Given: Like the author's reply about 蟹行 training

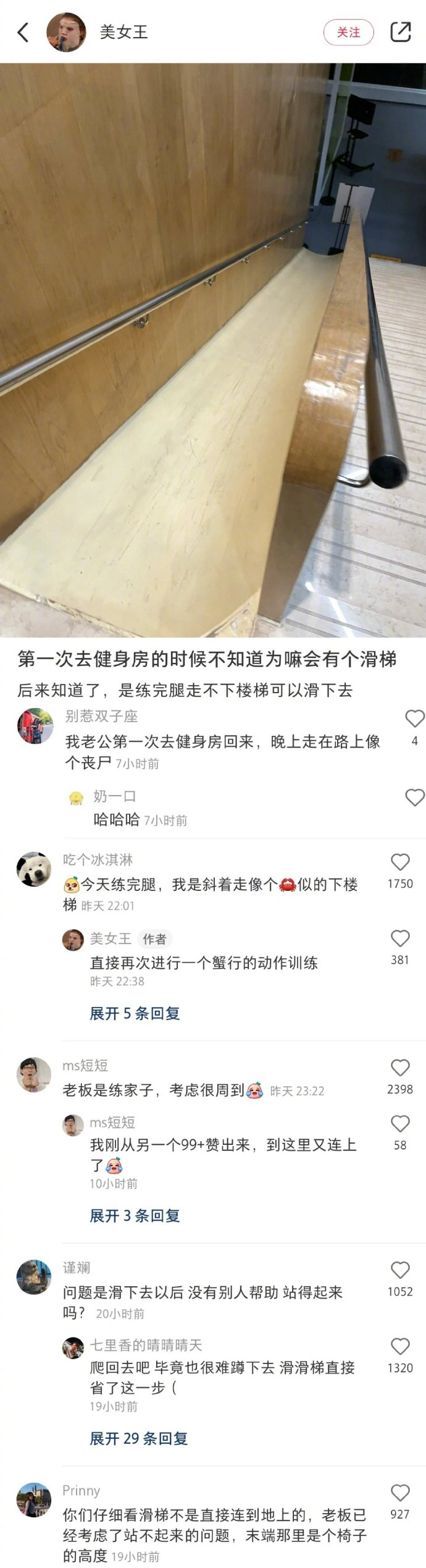Looking at the screenshot, I should coord(400,938).
